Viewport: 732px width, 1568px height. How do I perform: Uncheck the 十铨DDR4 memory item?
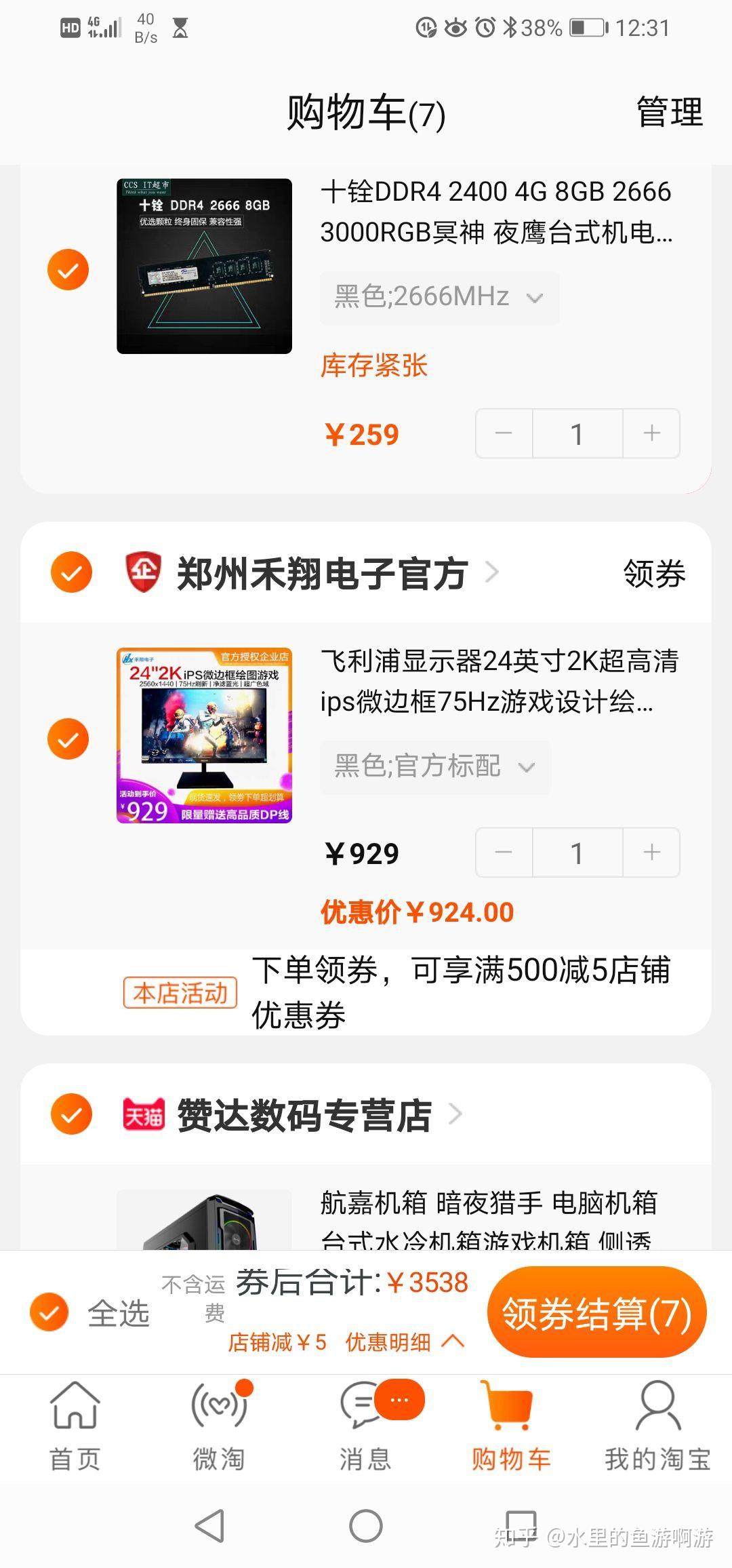click(x=68, y=270)
